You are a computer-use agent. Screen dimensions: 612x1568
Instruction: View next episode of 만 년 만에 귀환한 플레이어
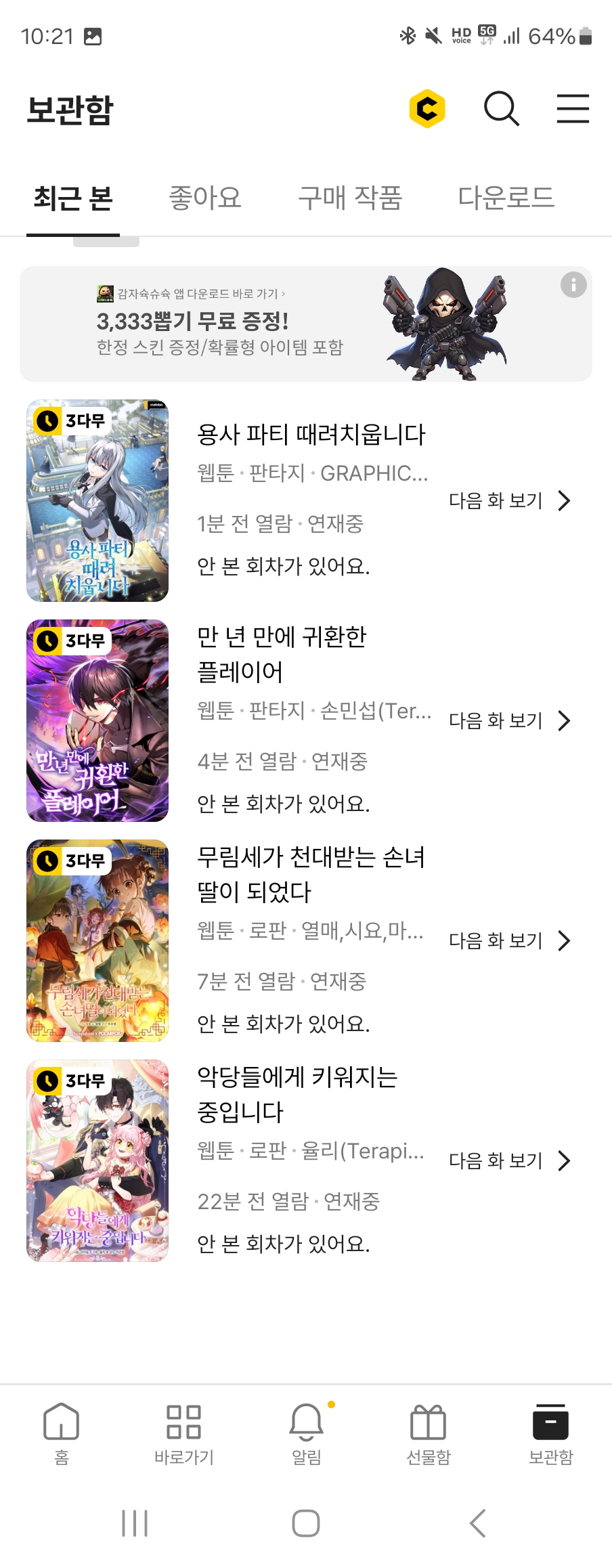point(509,721)
